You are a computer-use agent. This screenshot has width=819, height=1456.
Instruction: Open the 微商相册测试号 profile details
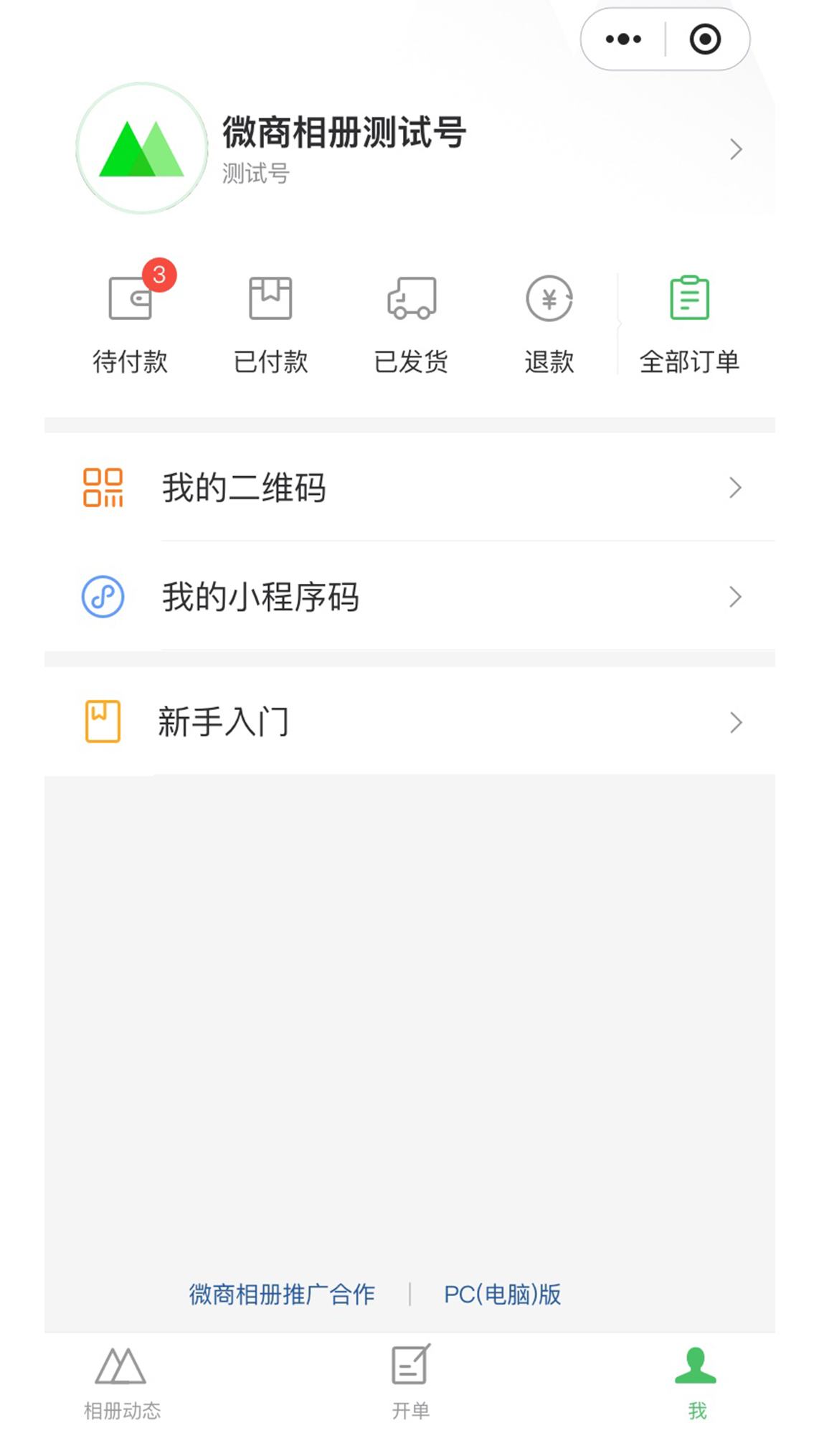pos(409,148)
